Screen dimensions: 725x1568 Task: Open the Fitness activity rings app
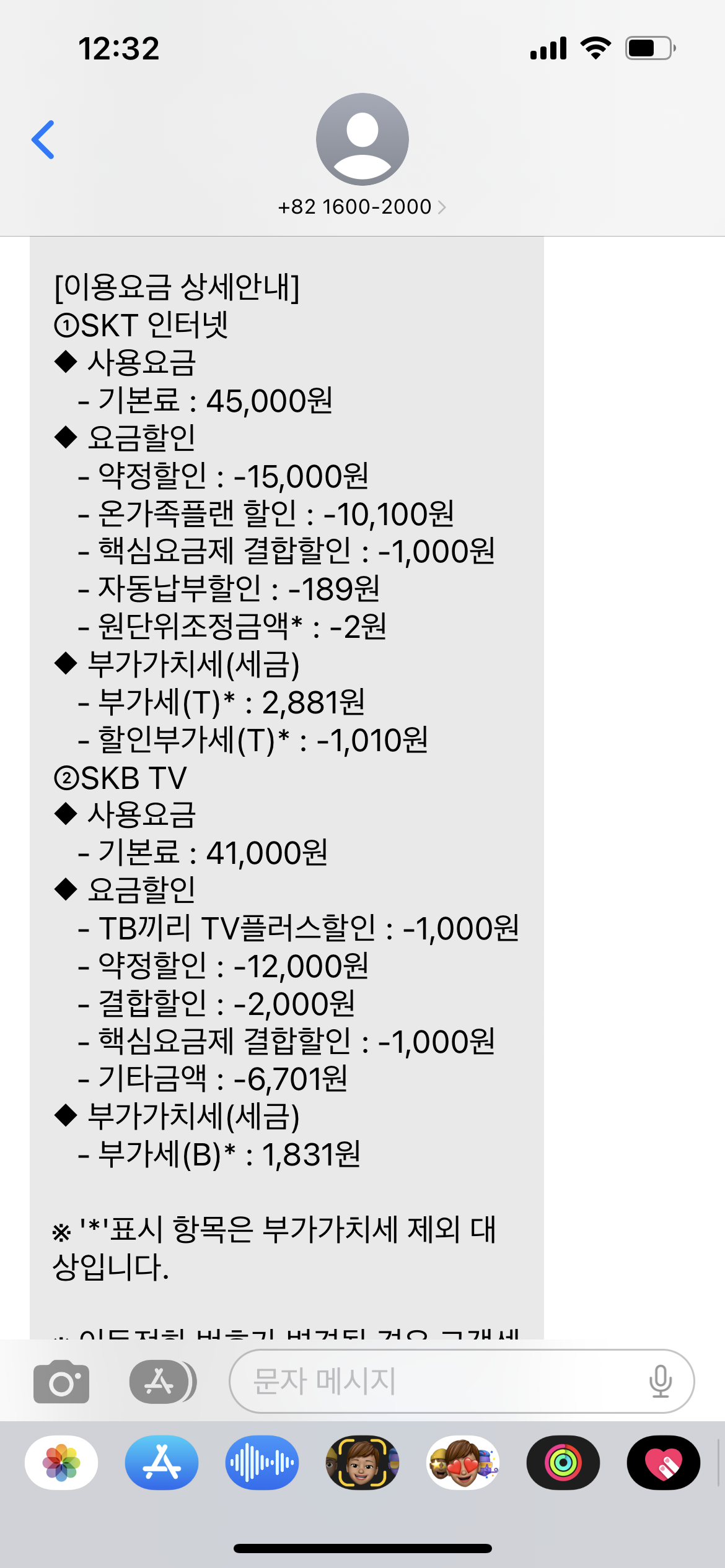point(563,1463)
